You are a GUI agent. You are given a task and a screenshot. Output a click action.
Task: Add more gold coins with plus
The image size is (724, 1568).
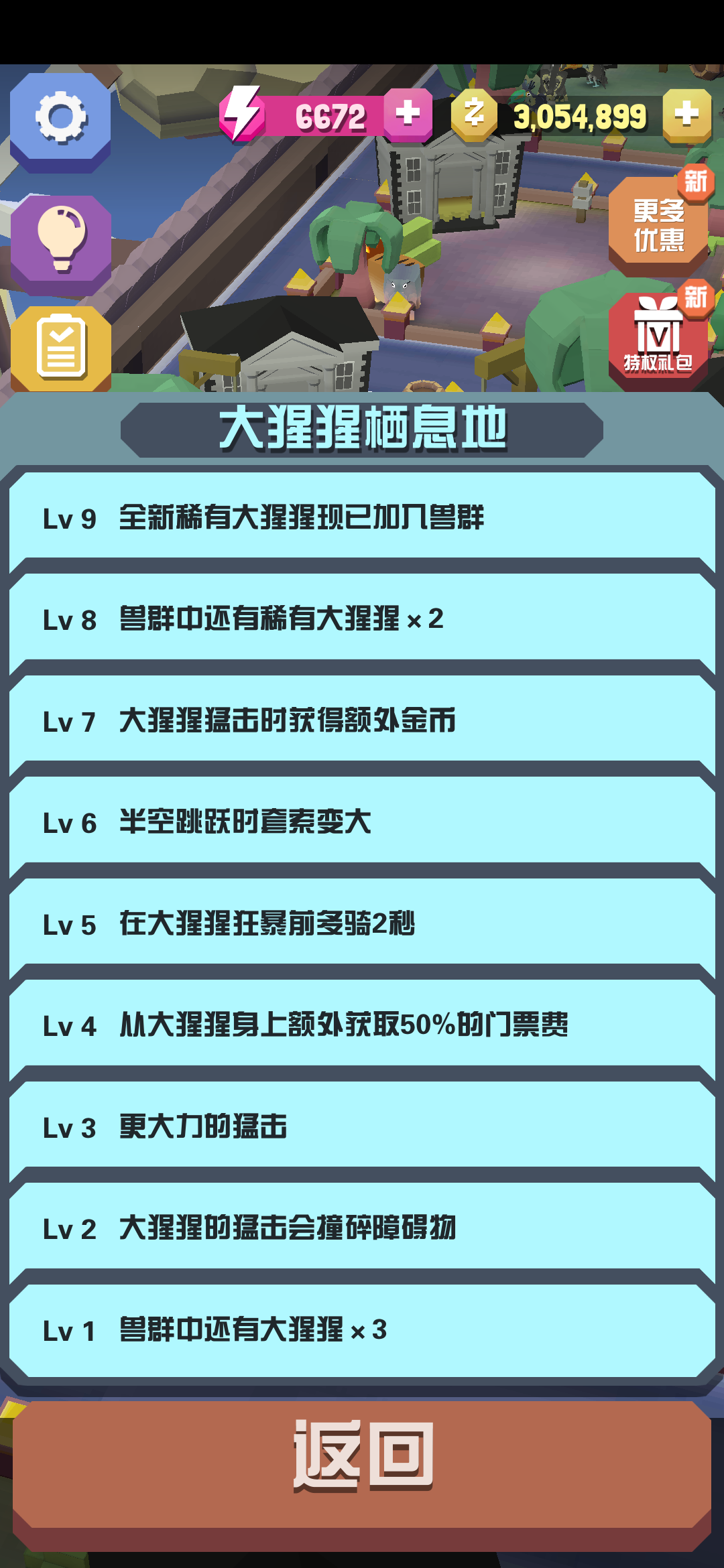point(686,115)
